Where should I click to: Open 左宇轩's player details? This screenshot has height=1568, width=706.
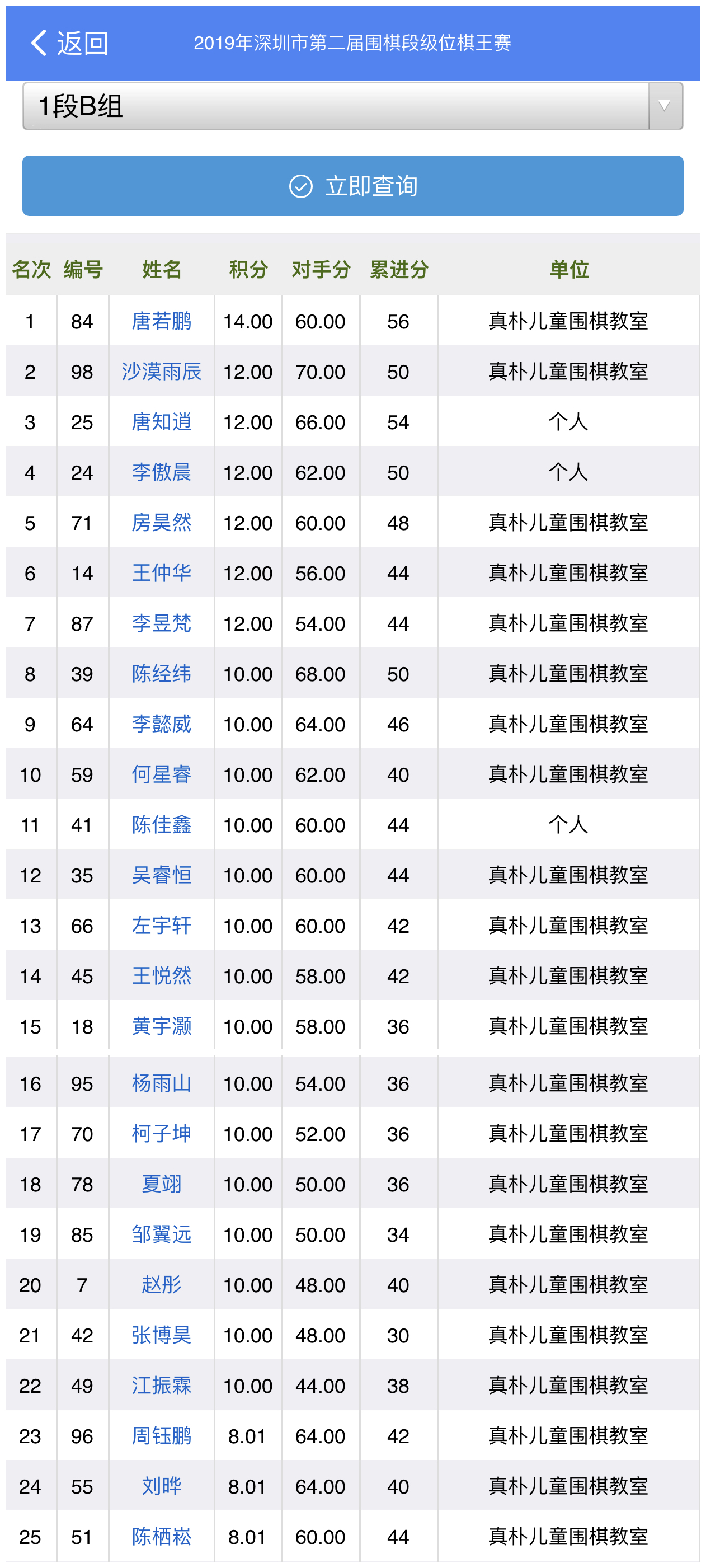(x=161, y=926)
